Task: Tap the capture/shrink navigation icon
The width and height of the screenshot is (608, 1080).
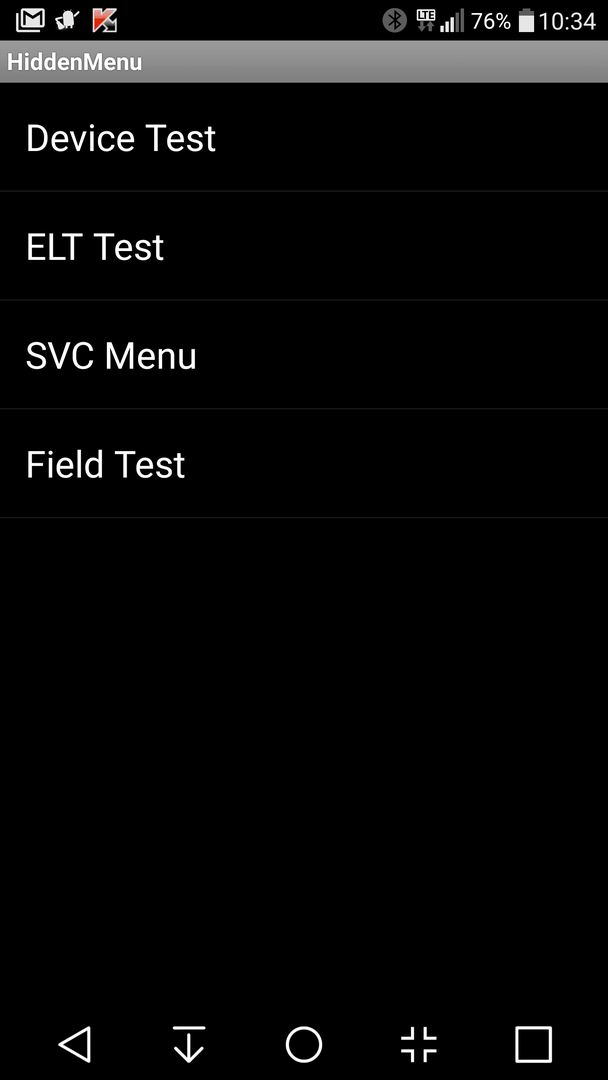Action: click(x=419, y=1044)
